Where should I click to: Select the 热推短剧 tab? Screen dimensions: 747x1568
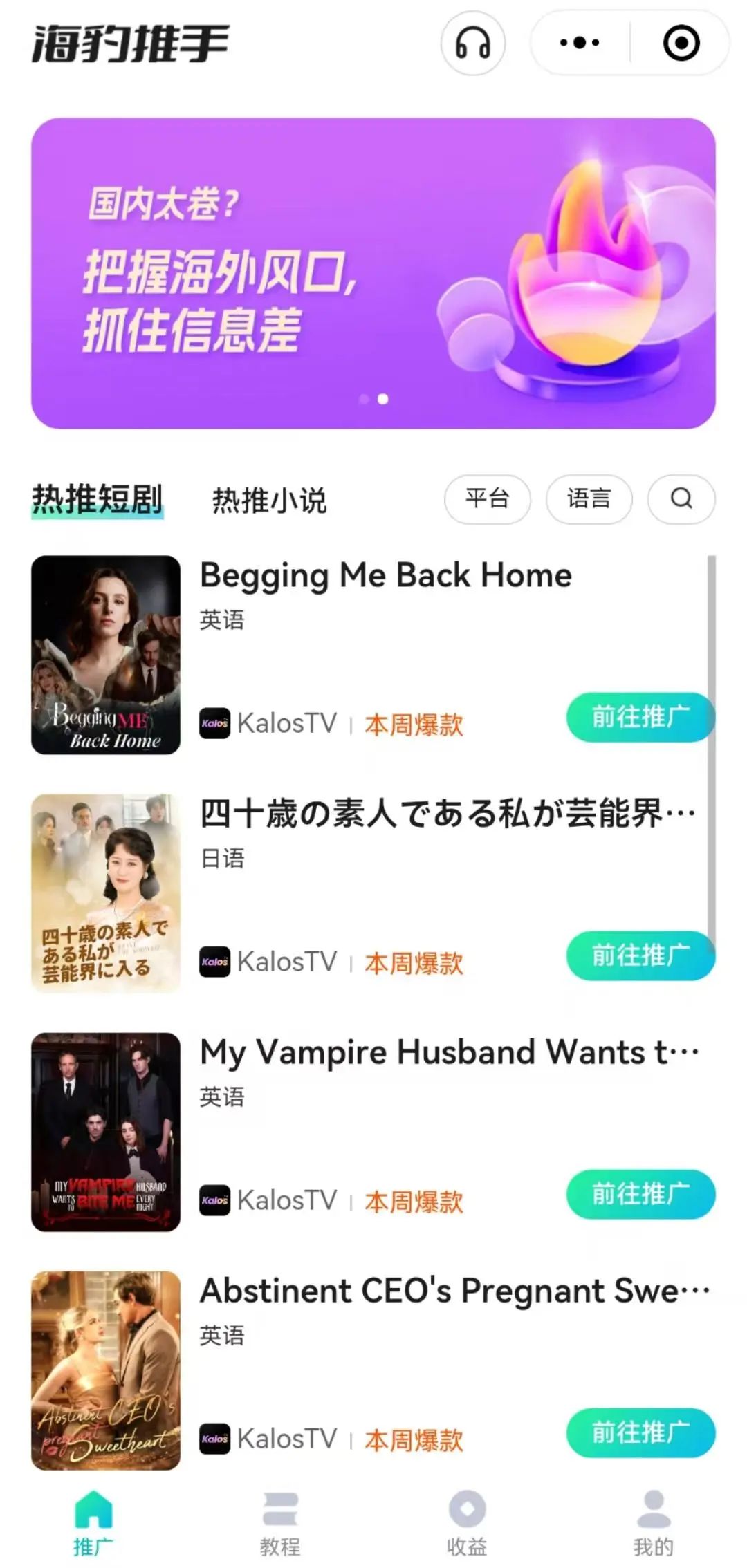click(x=98, y=499)
